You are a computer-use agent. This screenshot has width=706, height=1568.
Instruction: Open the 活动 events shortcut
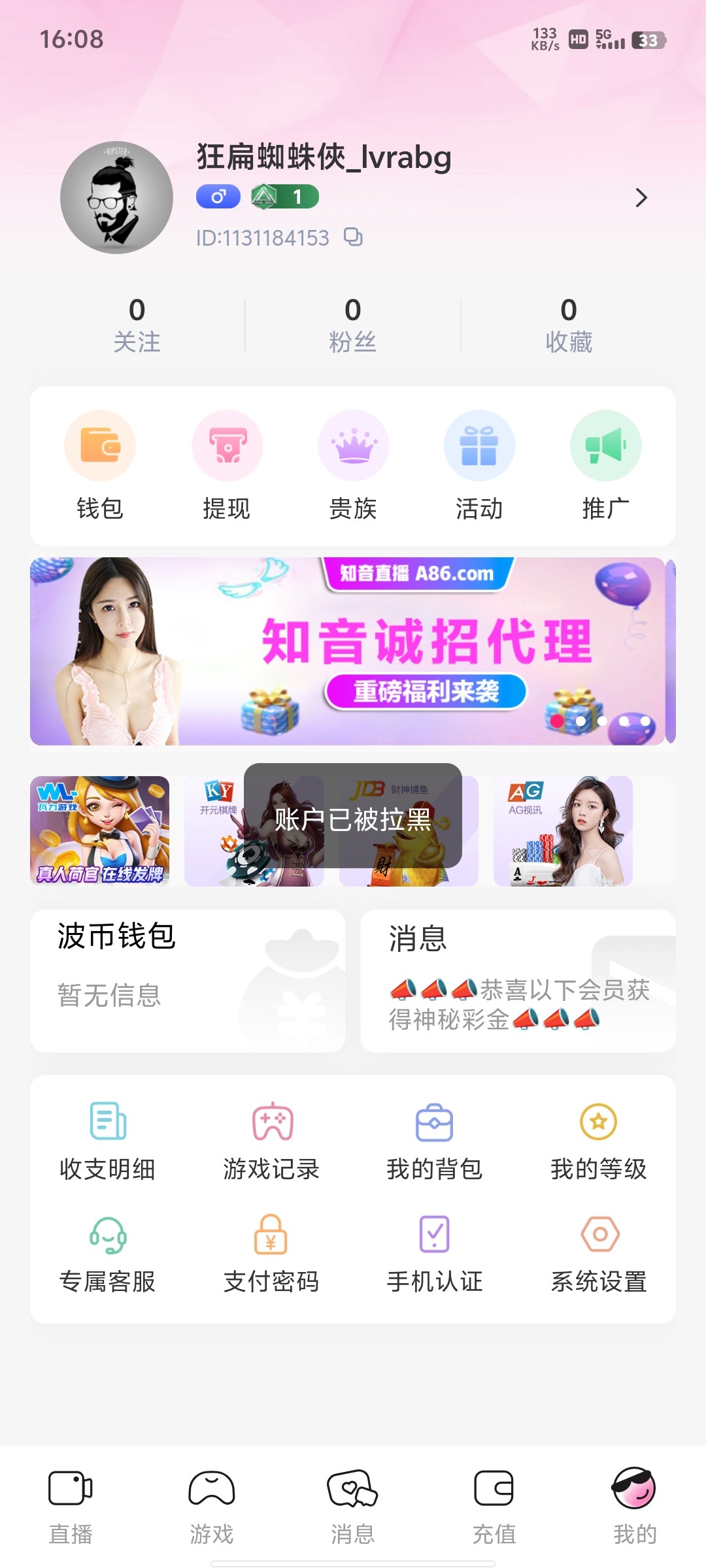(479, 465)
